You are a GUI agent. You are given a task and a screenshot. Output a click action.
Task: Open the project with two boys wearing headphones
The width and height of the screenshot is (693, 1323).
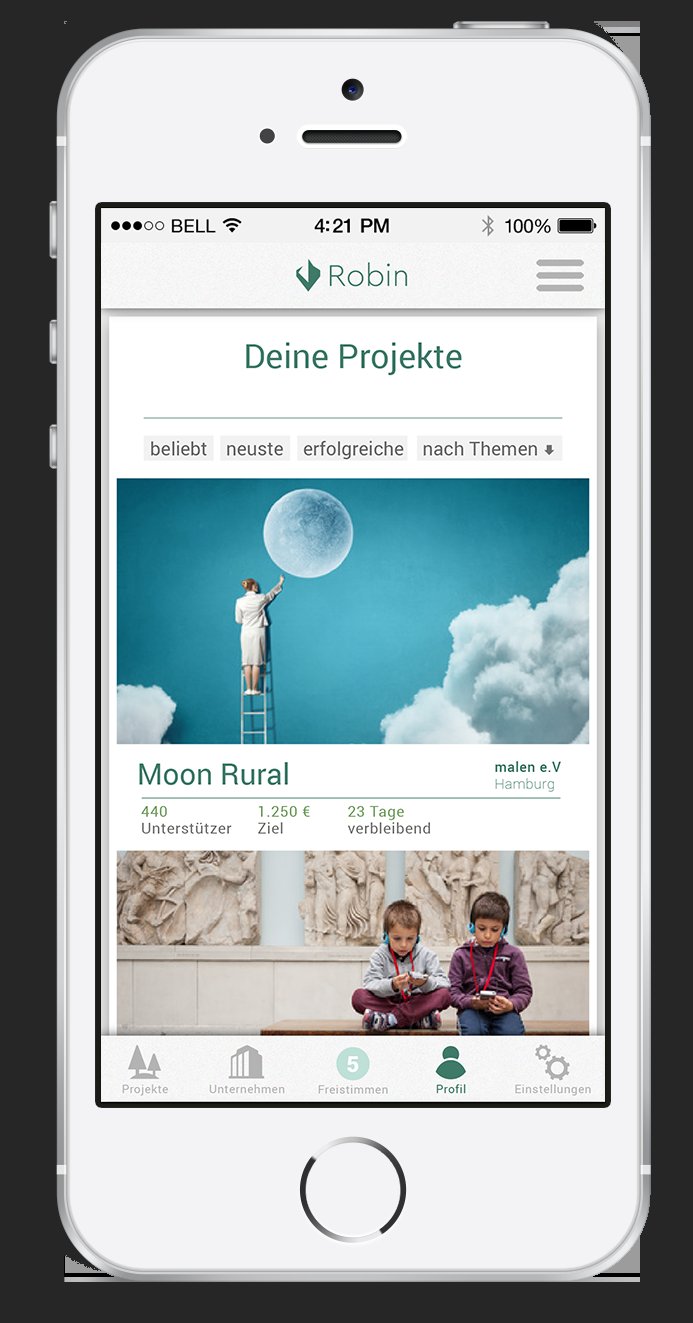point(352,941)
